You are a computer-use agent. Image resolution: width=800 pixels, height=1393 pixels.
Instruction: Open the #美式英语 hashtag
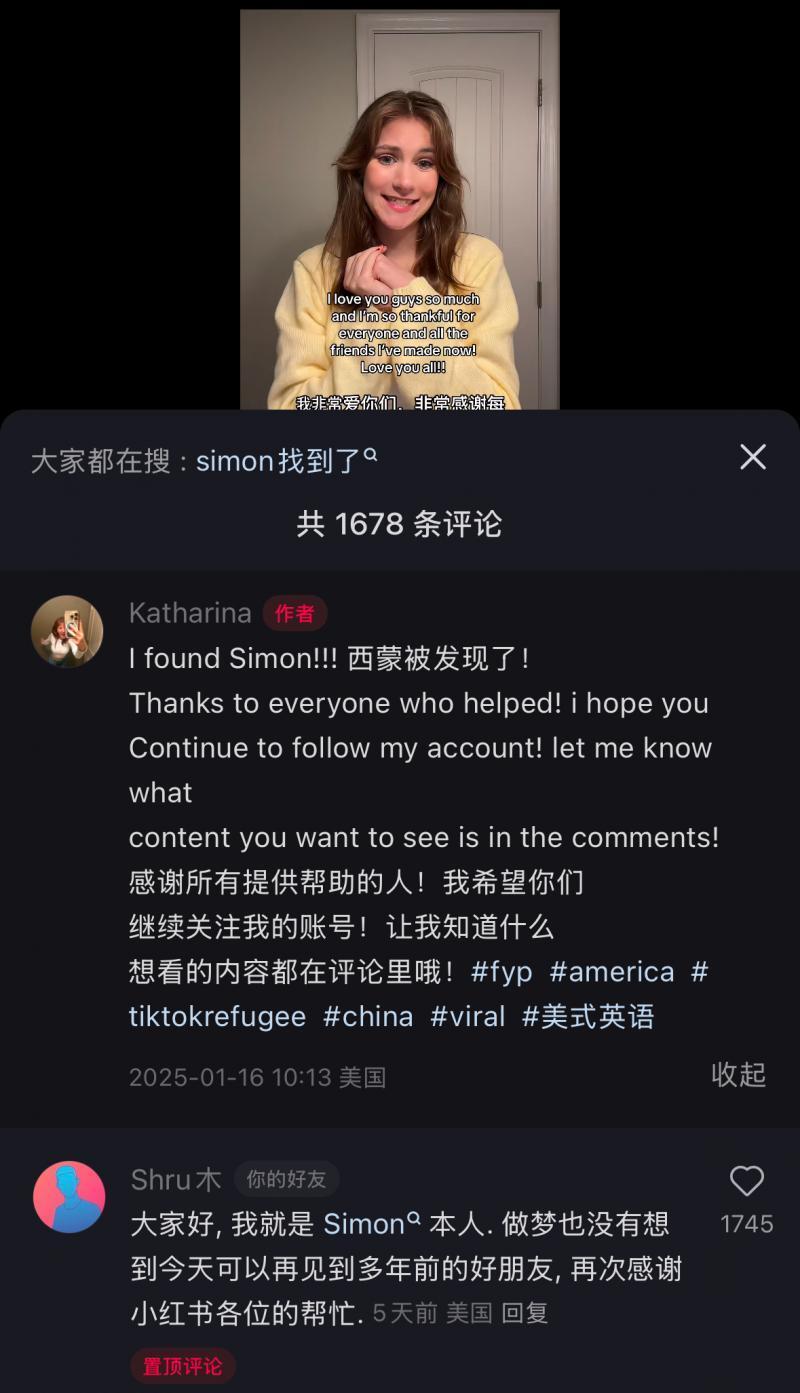point(588,1017)
